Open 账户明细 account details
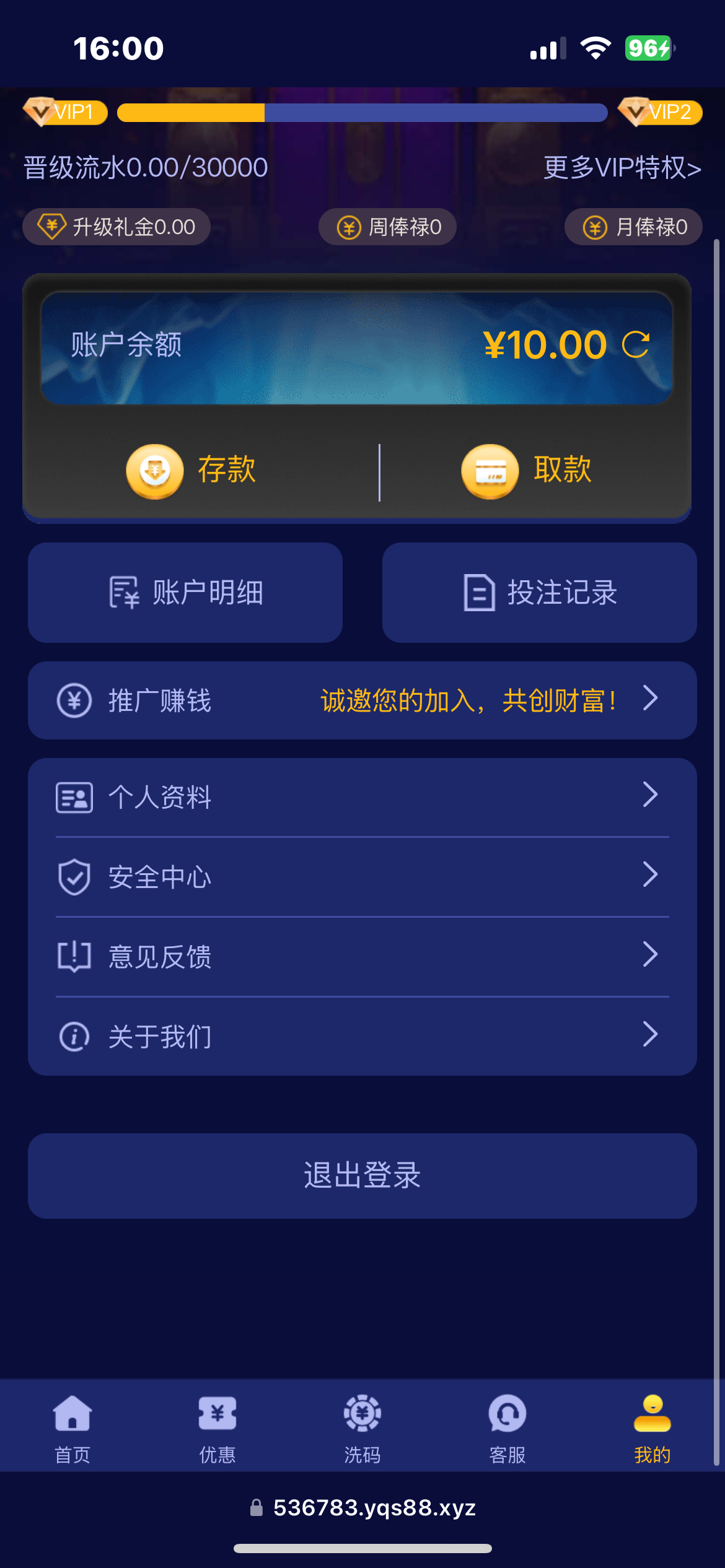Image resolution: width=725 pixels, height=1568 pixels. [x=185, y=593]
